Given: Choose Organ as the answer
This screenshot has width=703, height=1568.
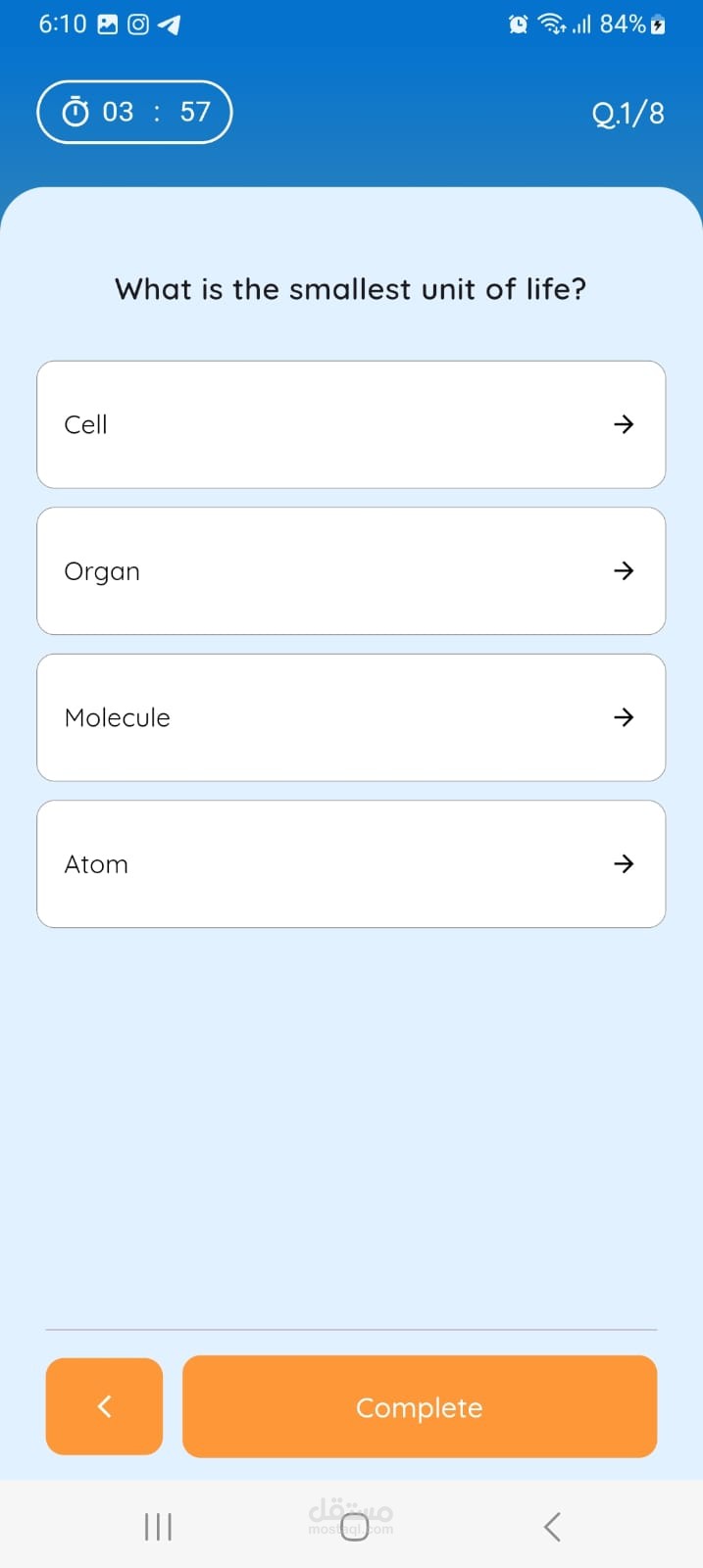Looking at the screenshot, I should [x=351, y=570].
